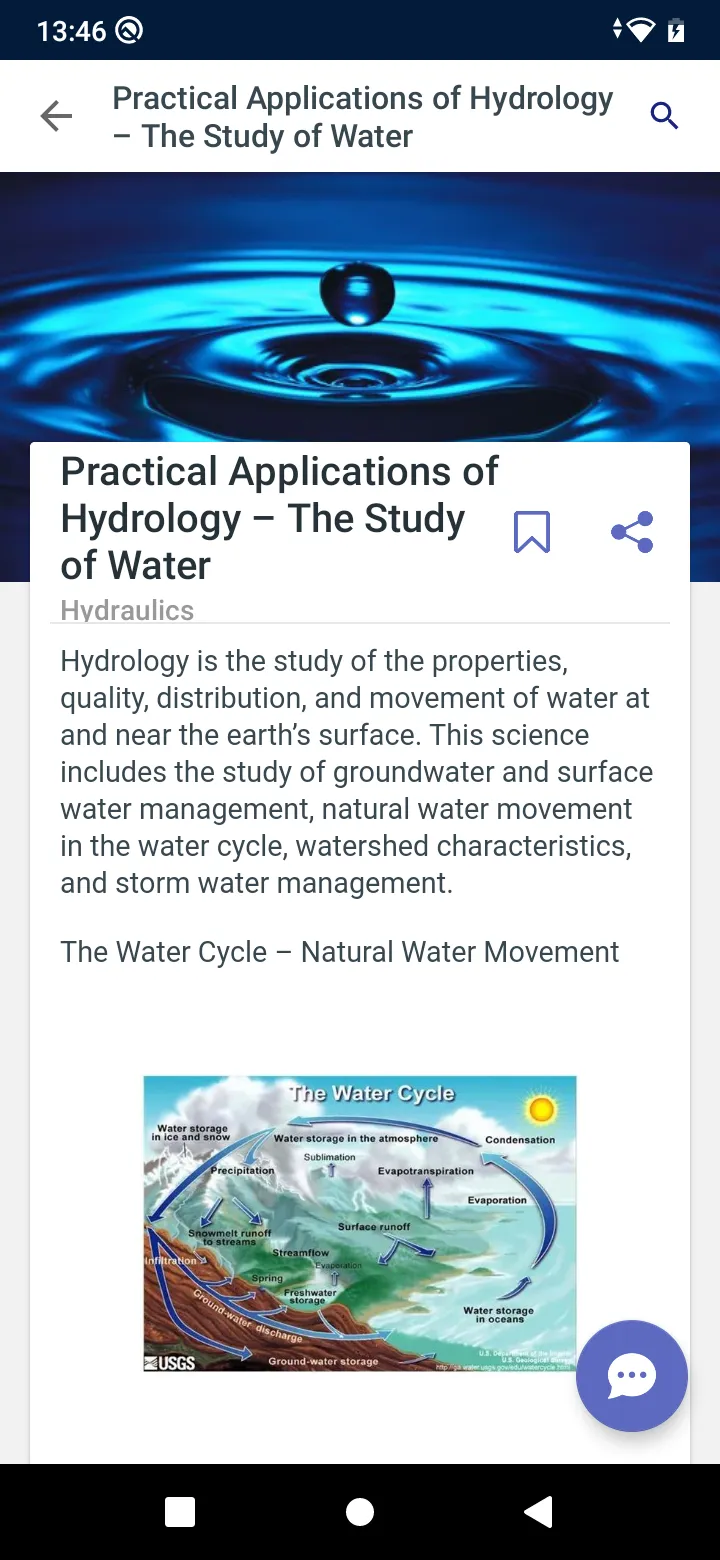Tap the system home button

point(360,1512)
